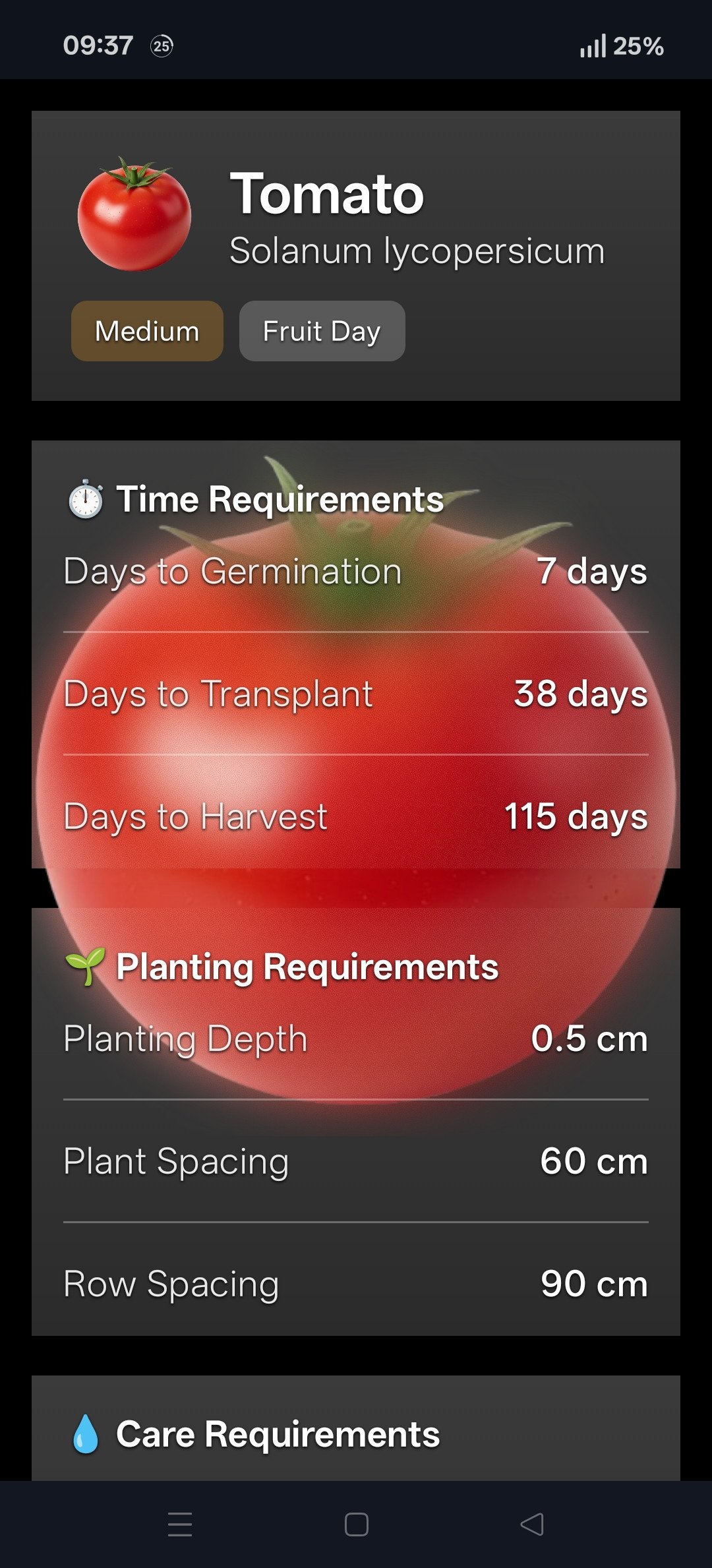Tap the tomato plant icon

pos(134,218)
